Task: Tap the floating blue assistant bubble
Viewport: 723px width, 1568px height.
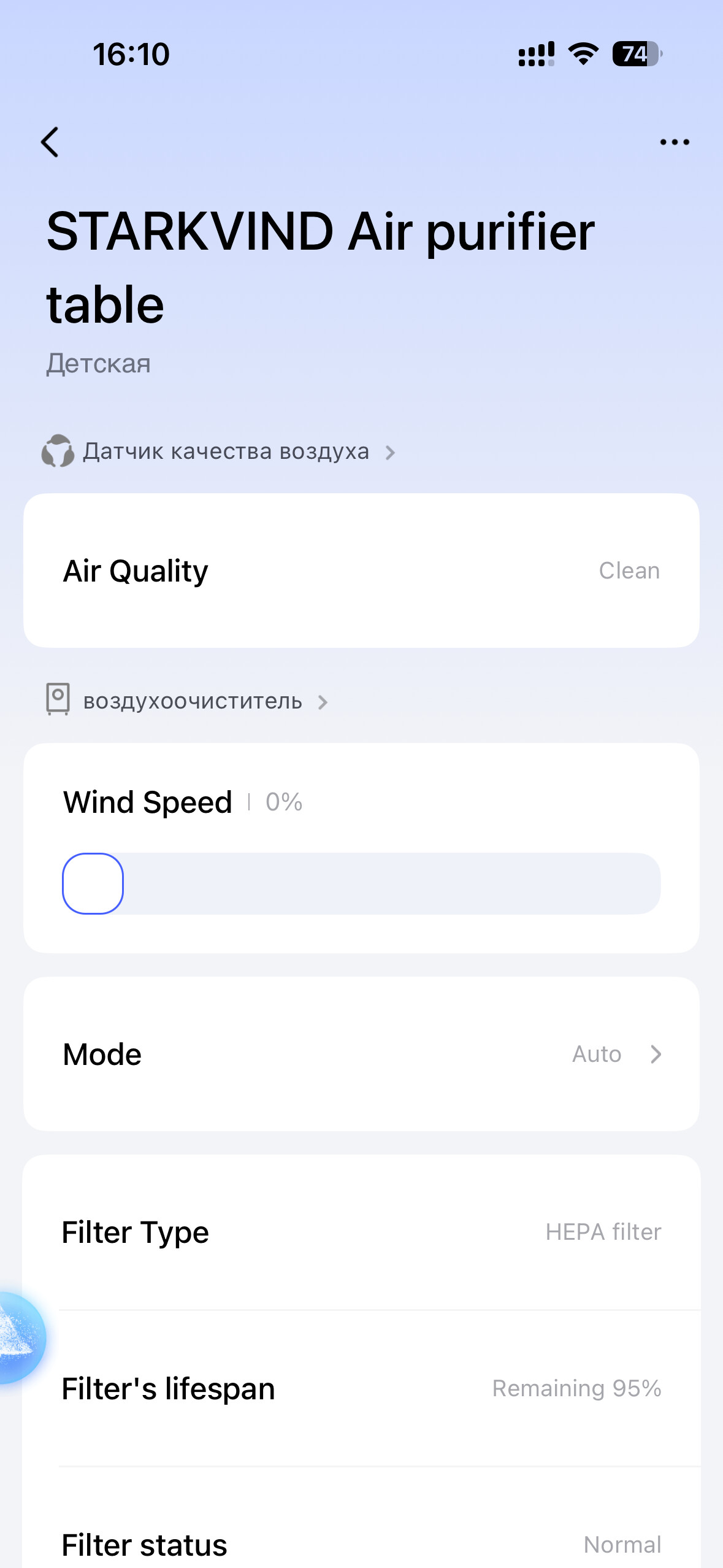Action: coord(18,1337)
